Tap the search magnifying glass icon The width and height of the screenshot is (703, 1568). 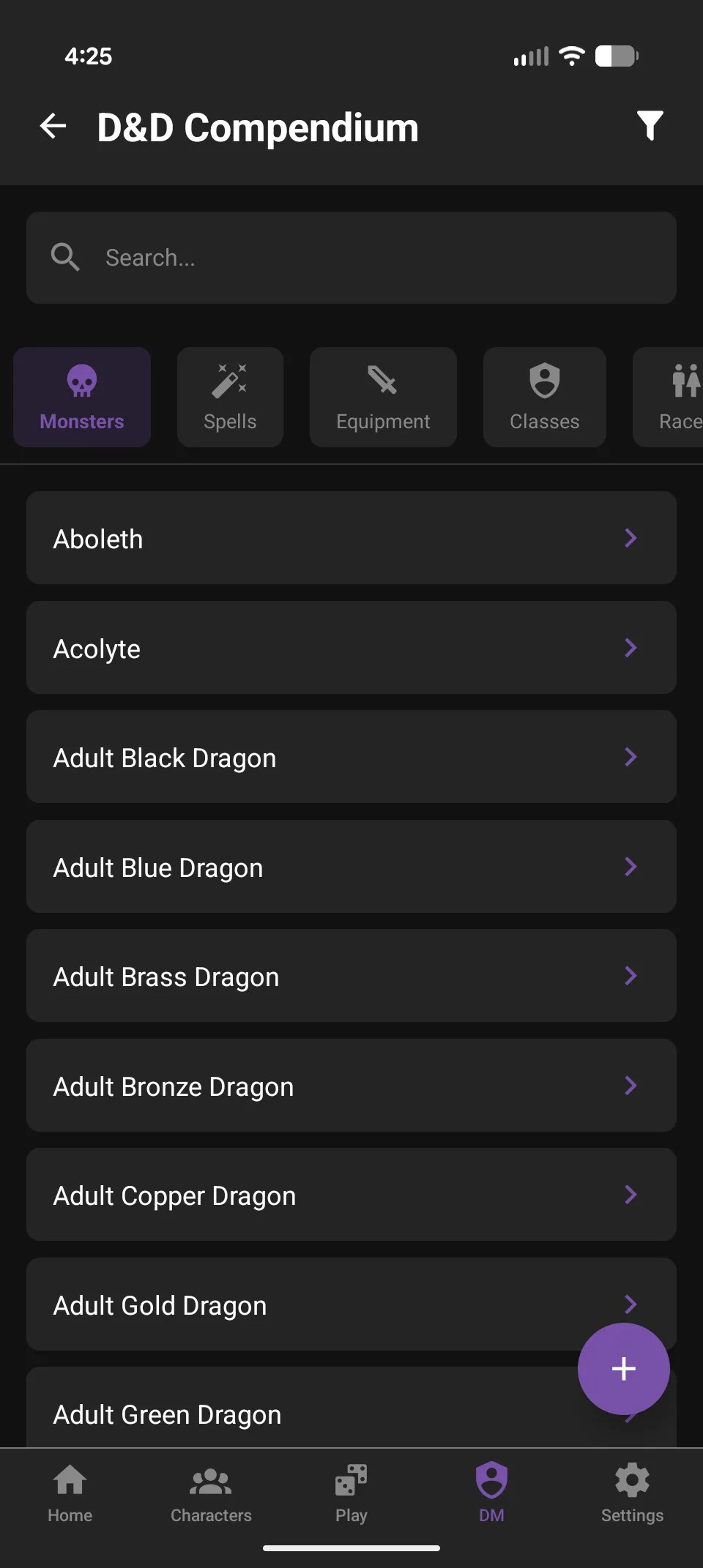tap(65, 257)
